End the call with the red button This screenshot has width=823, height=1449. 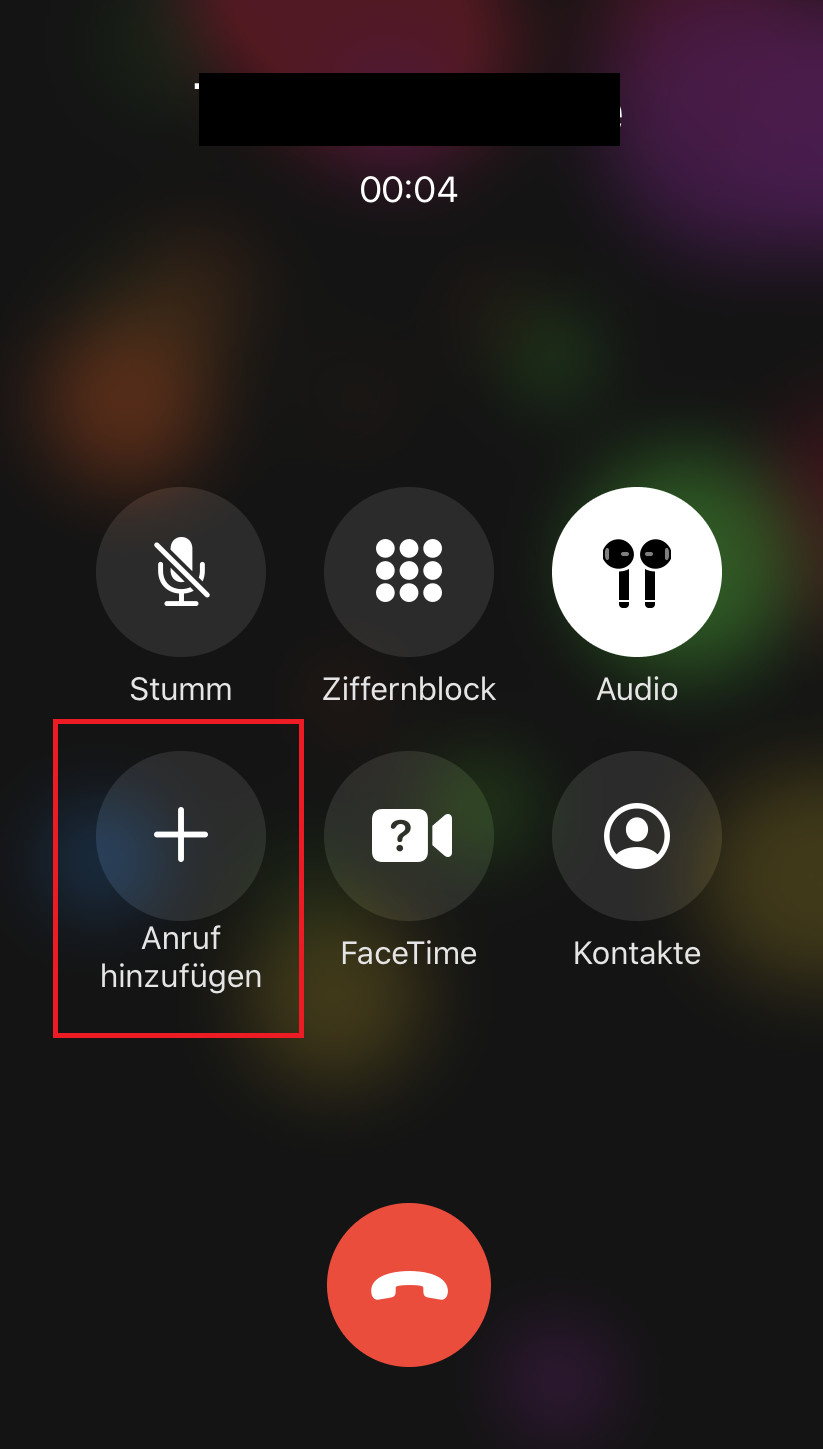click(x=409, y=1285)
